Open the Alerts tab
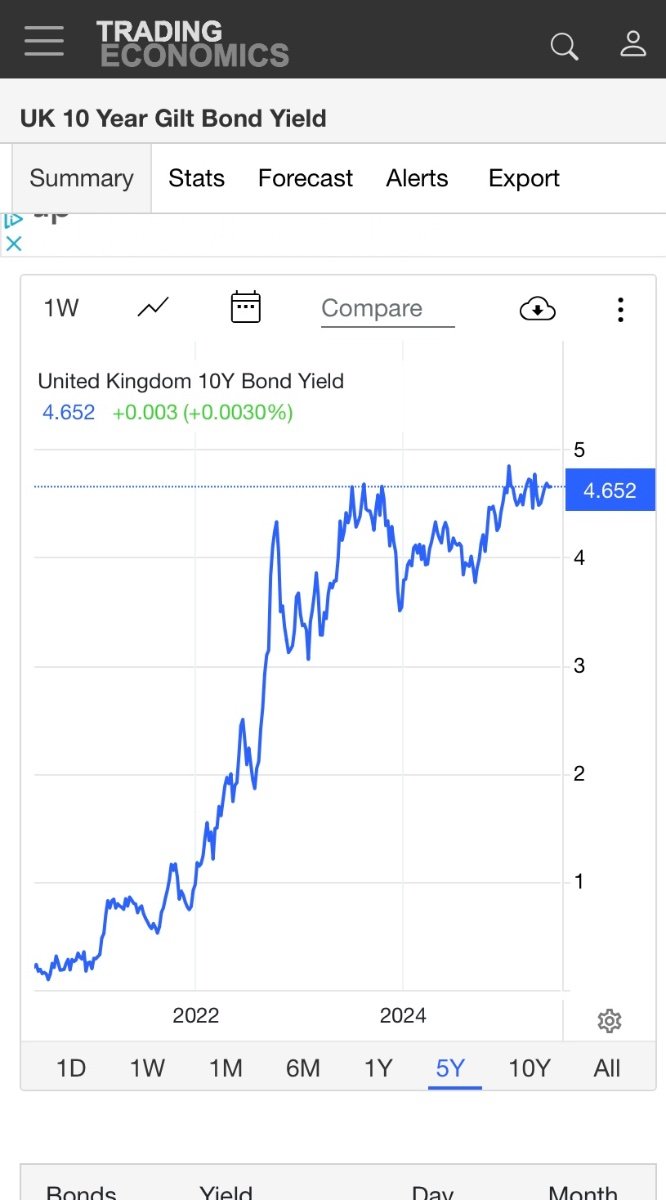The width and height of the screenshot is (666, 1200). pos(417,178)
